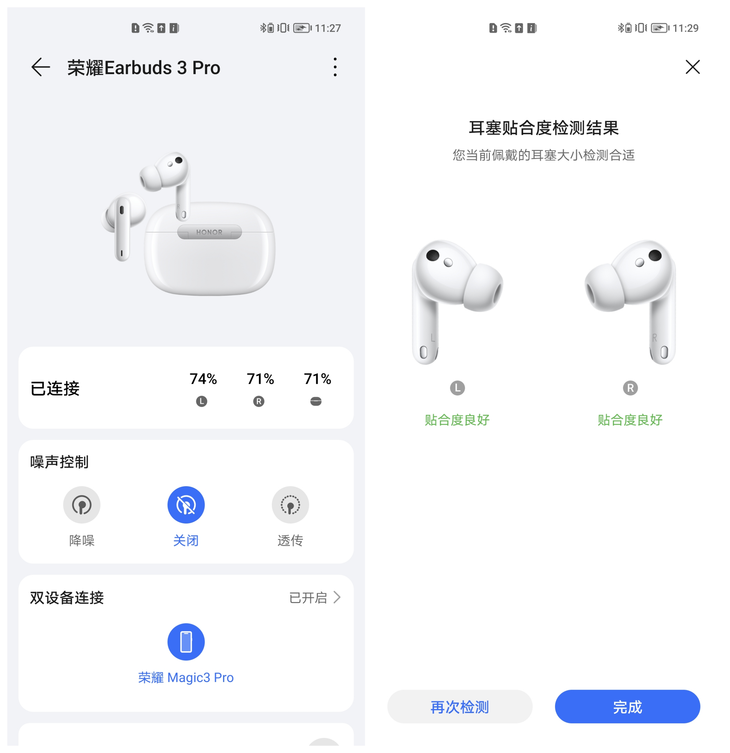
Task: Go back from 荣耀Earbuds 3 Pro page
Action: click(x=41, y=67)
